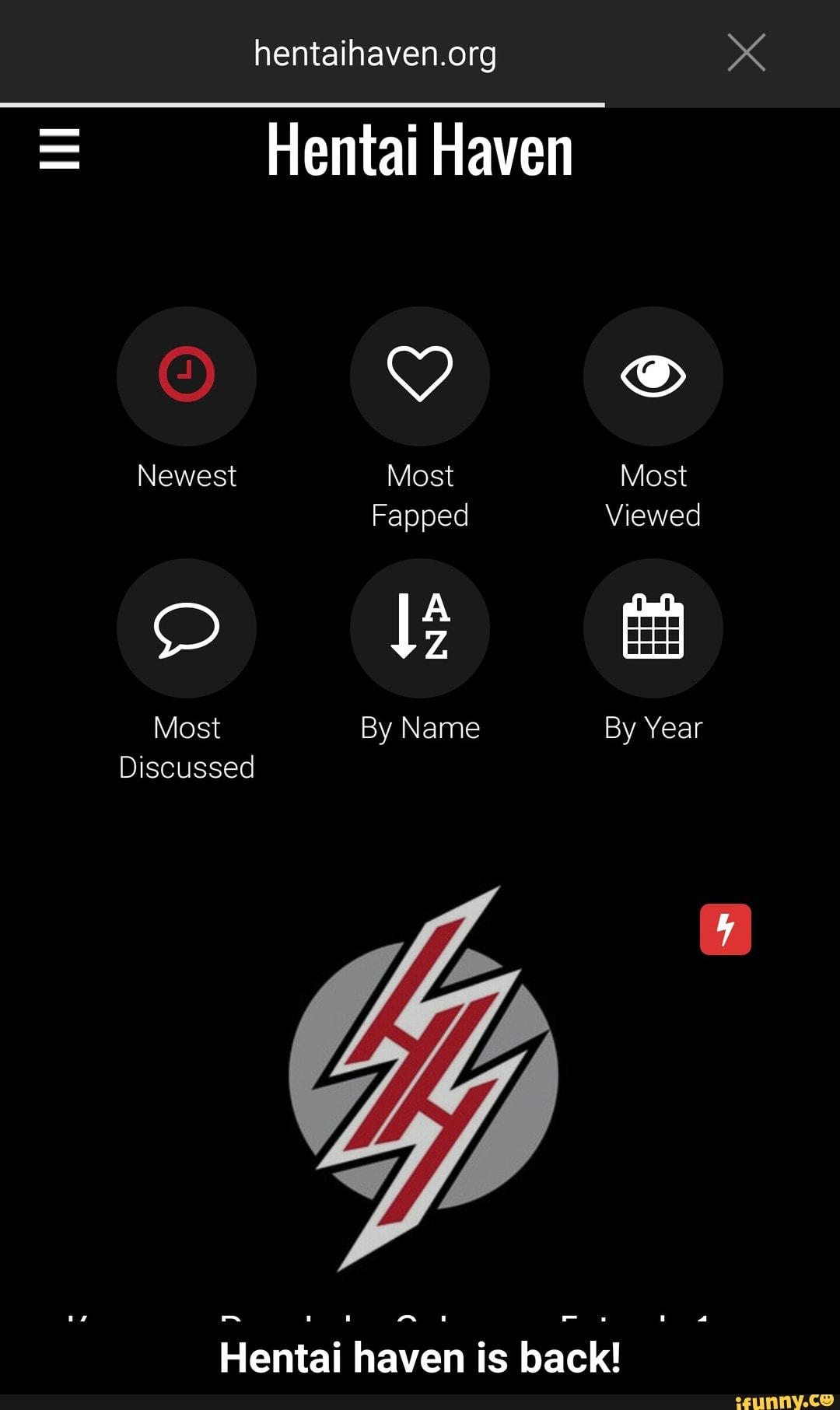840x1410 pixels.
Task: Sort the list By Name
Action: 420,628
